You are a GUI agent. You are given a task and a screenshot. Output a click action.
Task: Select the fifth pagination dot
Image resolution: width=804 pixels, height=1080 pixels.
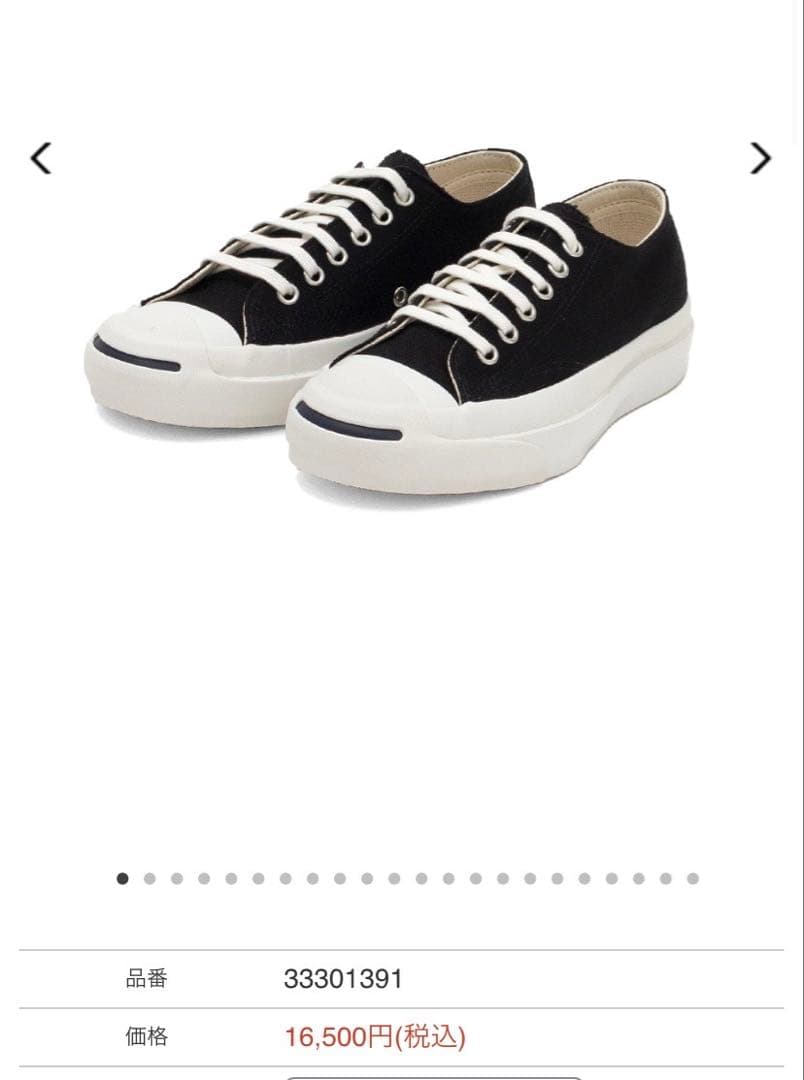233,882
